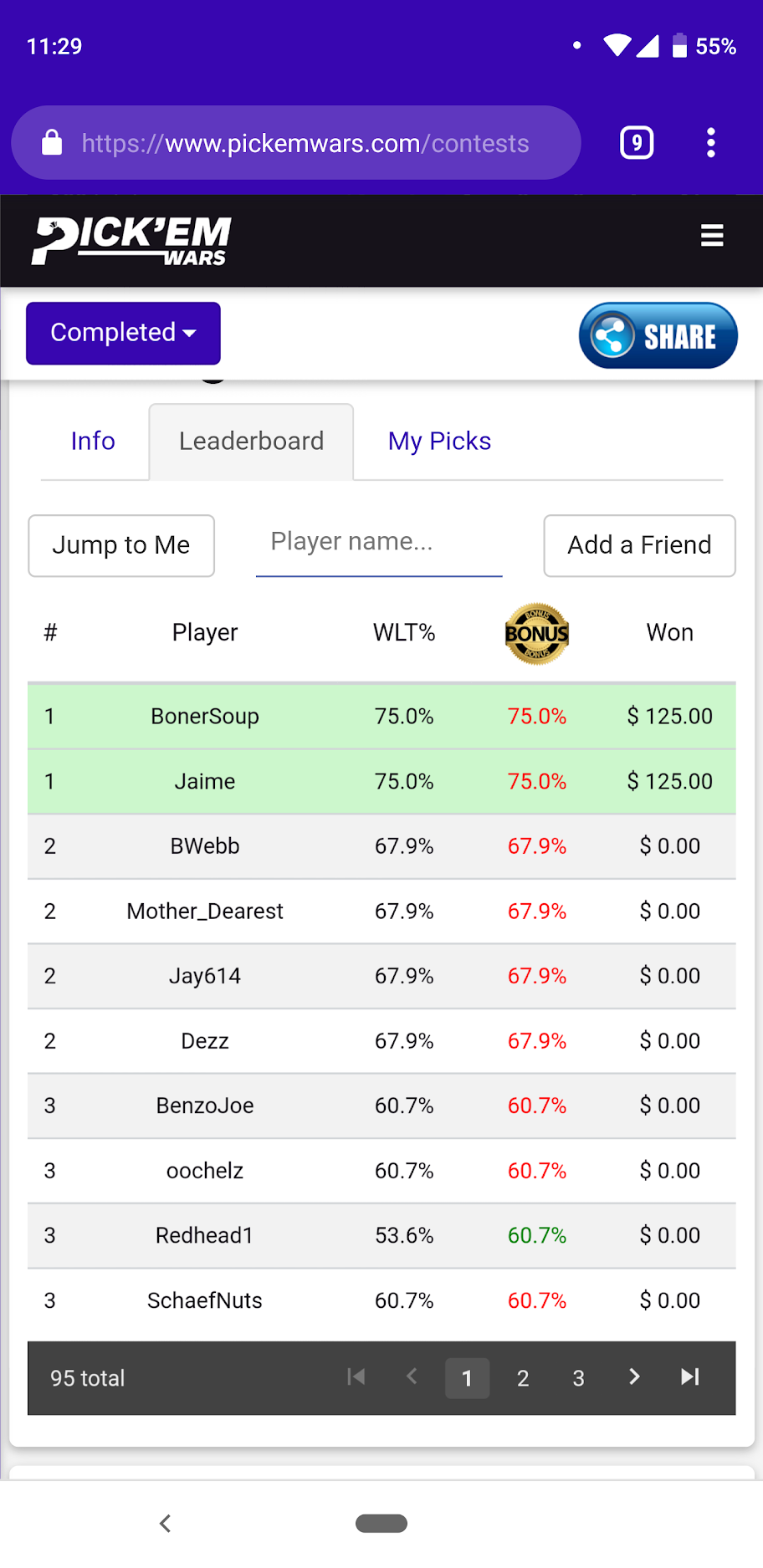
Task: Switch to the My Picks tab
Action: click(439, 441)
